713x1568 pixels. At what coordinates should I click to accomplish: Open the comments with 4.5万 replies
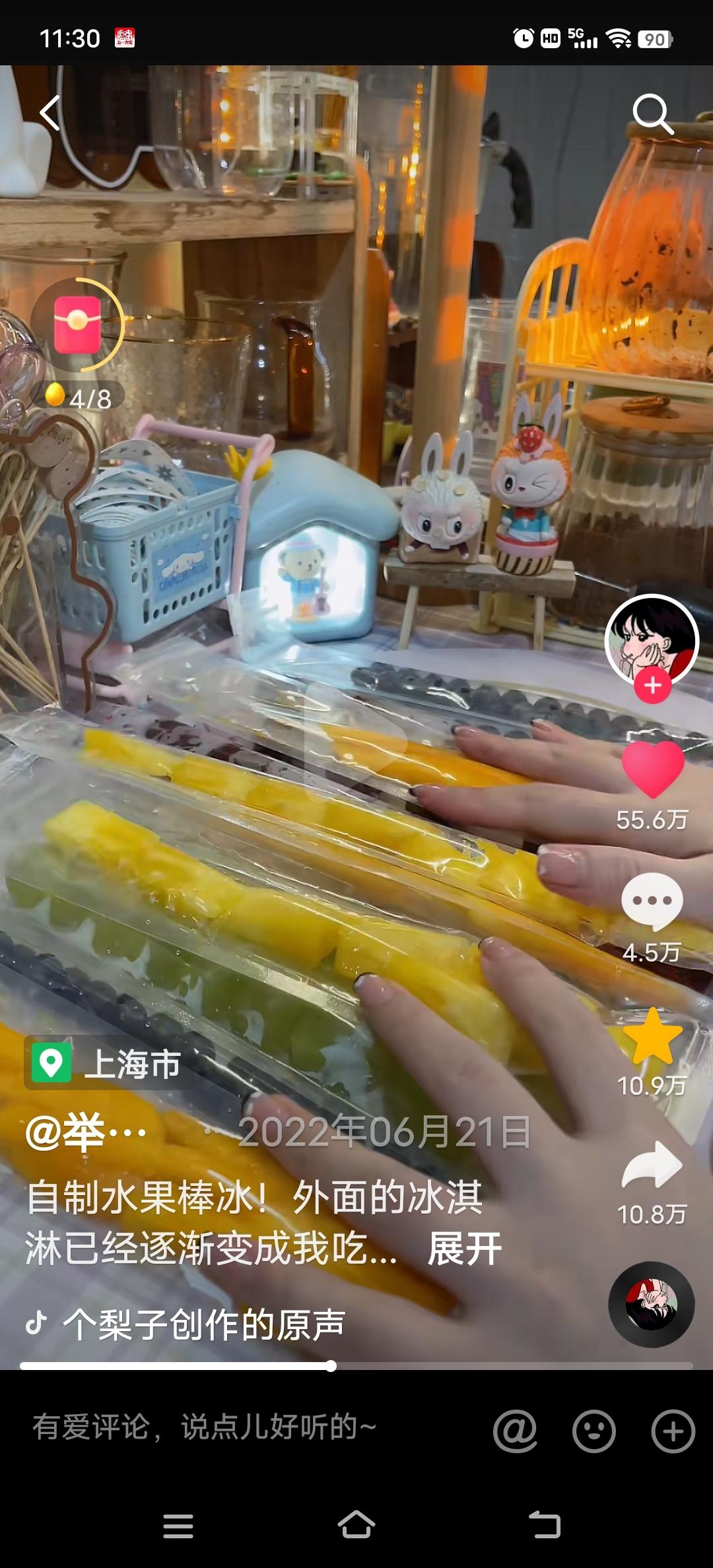point(652,901)
